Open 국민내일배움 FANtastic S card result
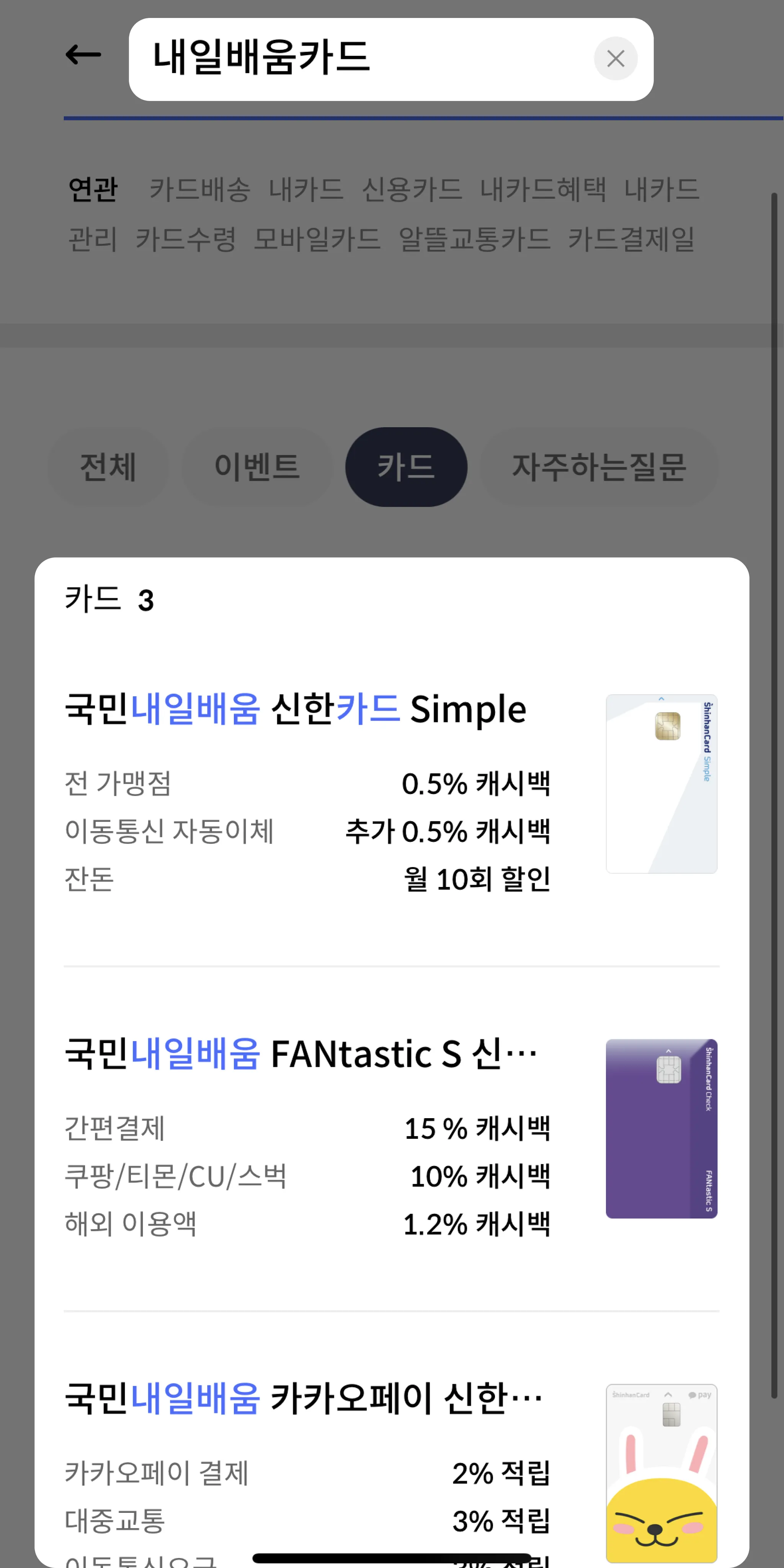This screenshot has height=1568, width=784. tap(301, 1054)
